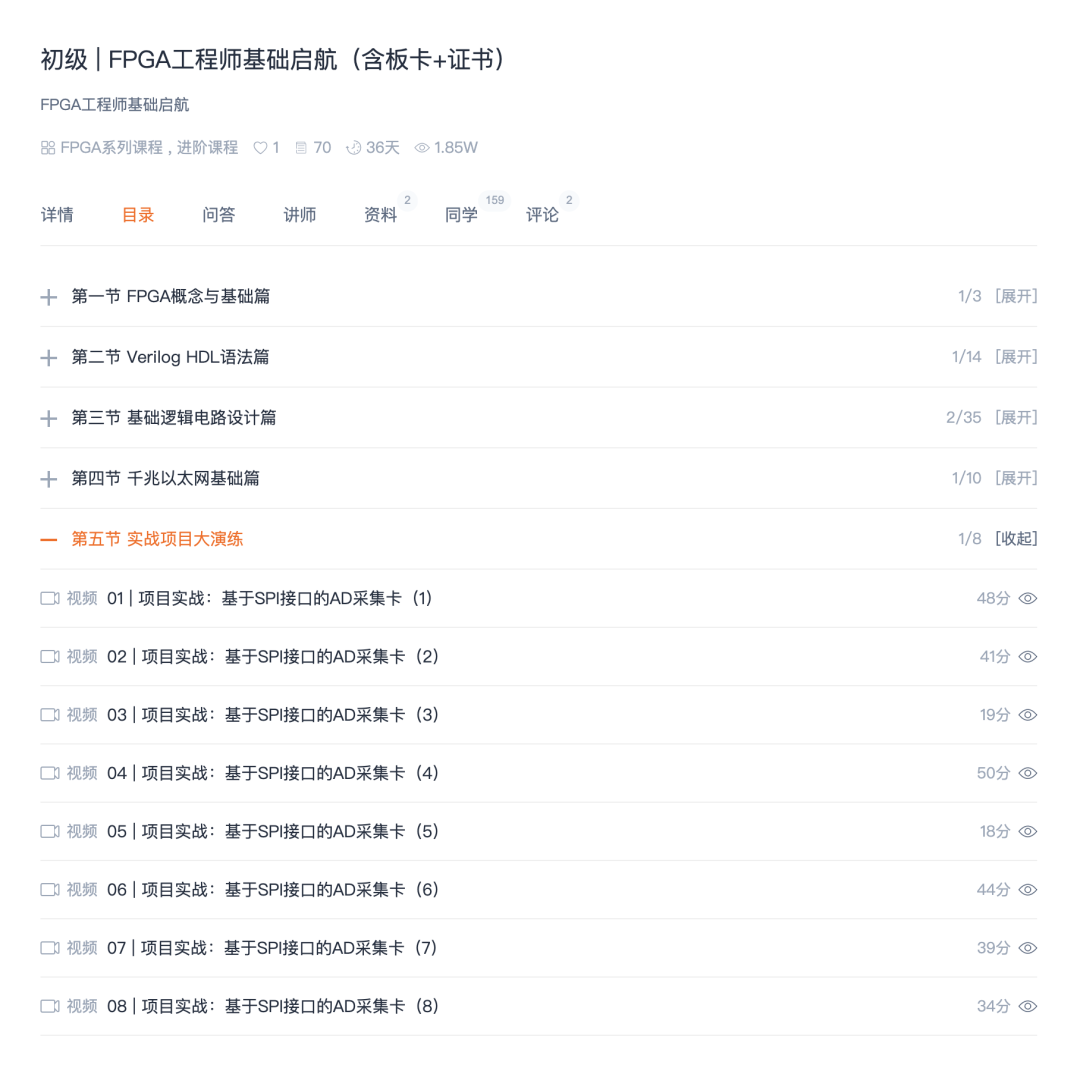Image resolution: width=1080 pixels, height=1068 pixels.
Task: Open the 问答 tab
Action: coord(218,215)
